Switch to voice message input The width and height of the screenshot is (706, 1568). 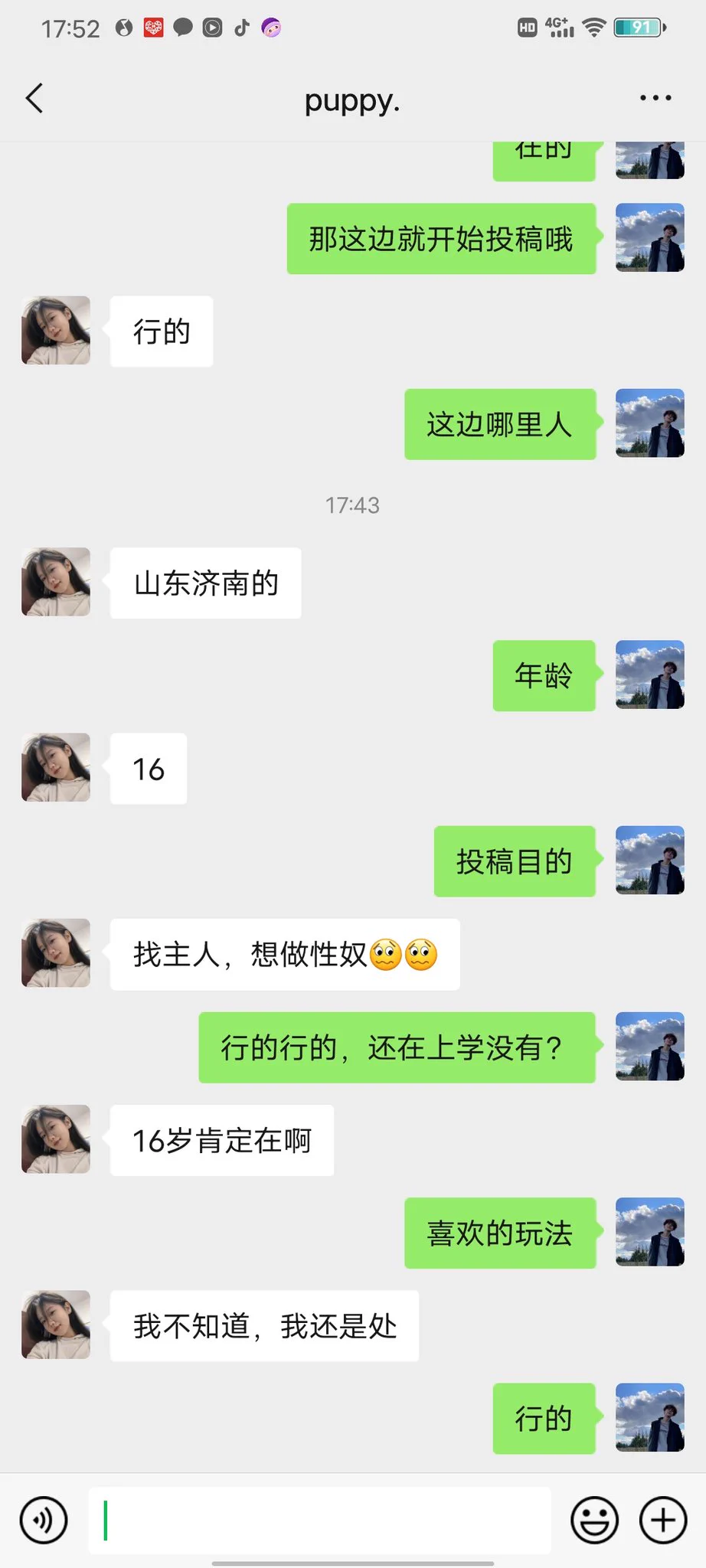(44, 1520)
